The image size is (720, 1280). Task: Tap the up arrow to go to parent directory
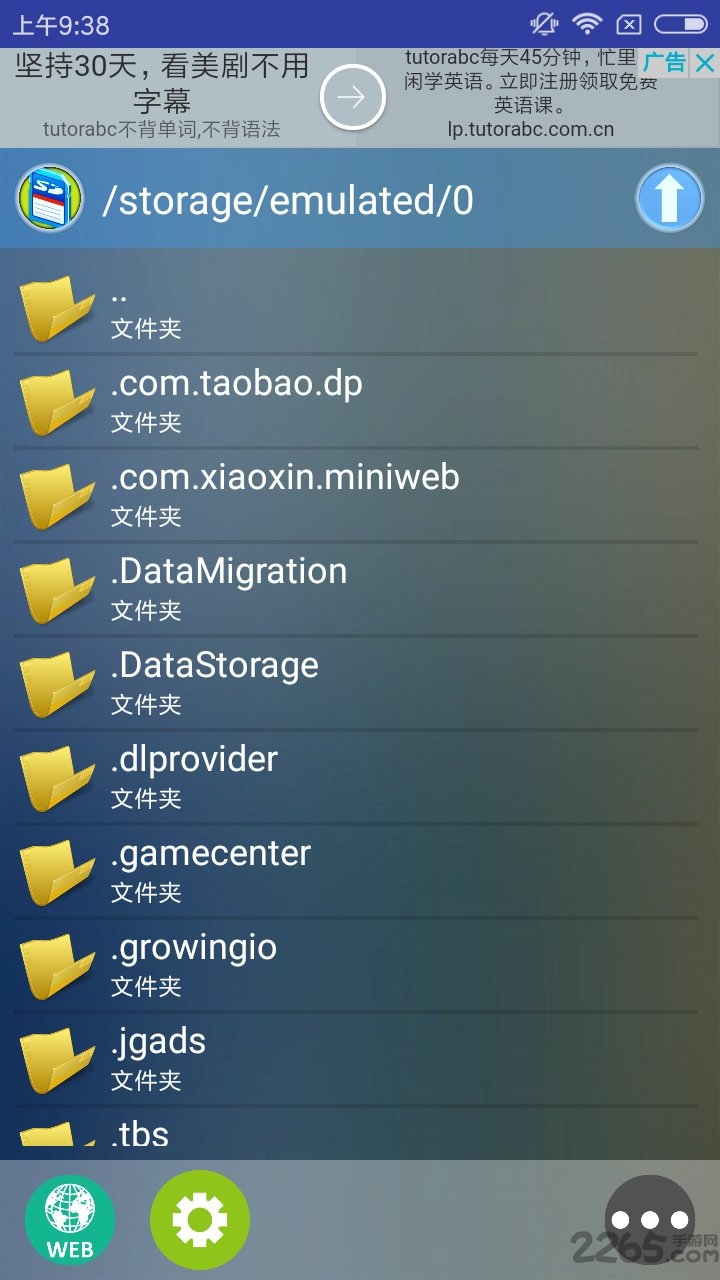[668, 198]
